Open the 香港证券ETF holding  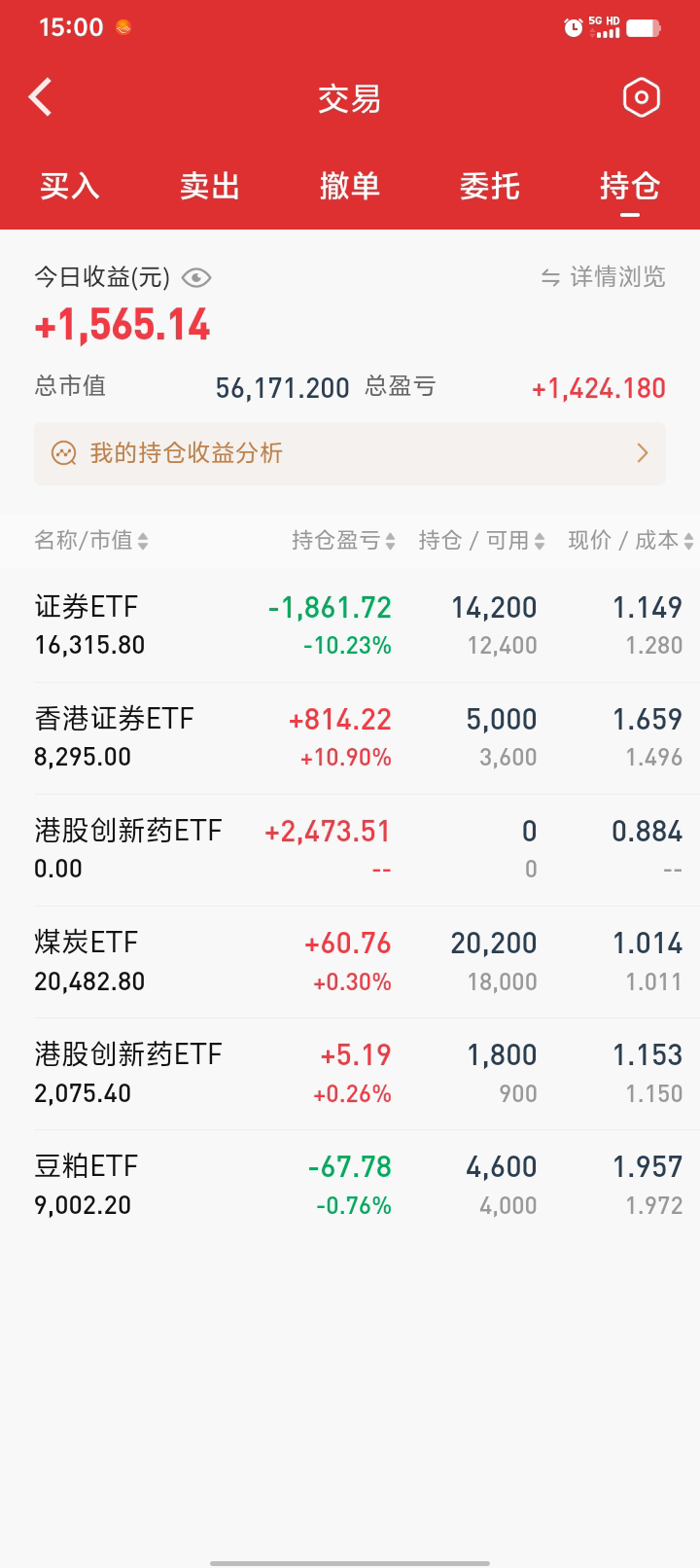(350, 737)
